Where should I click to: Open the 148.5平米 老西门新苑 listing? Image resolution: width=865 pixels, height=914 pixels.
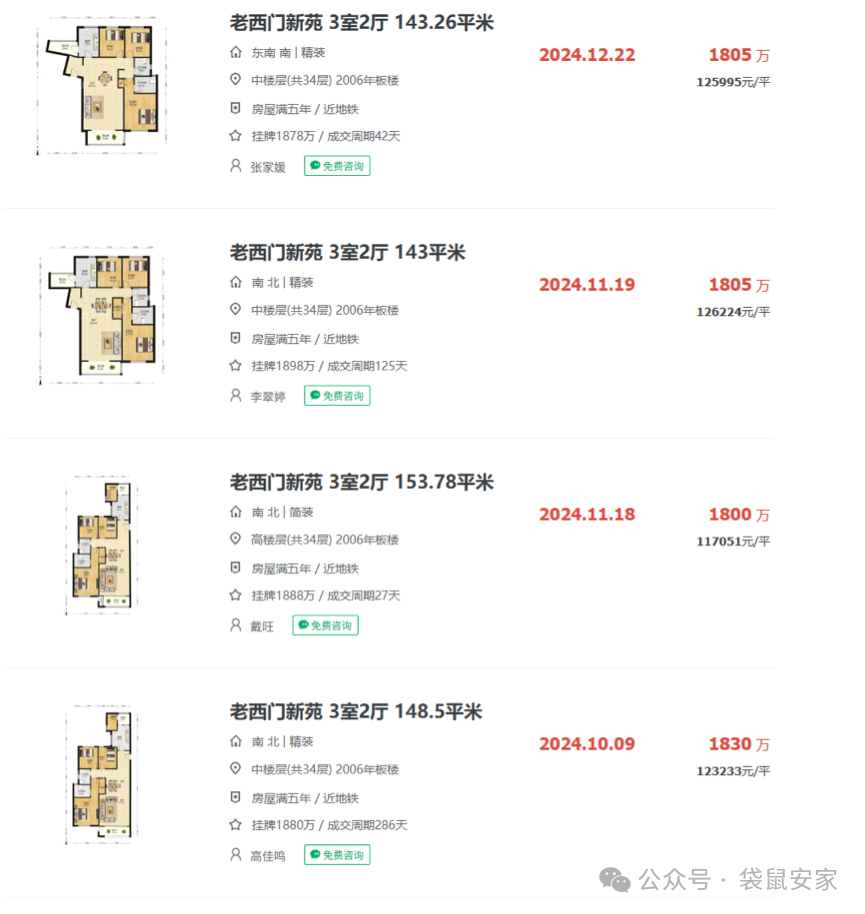[x=355, y=712]
